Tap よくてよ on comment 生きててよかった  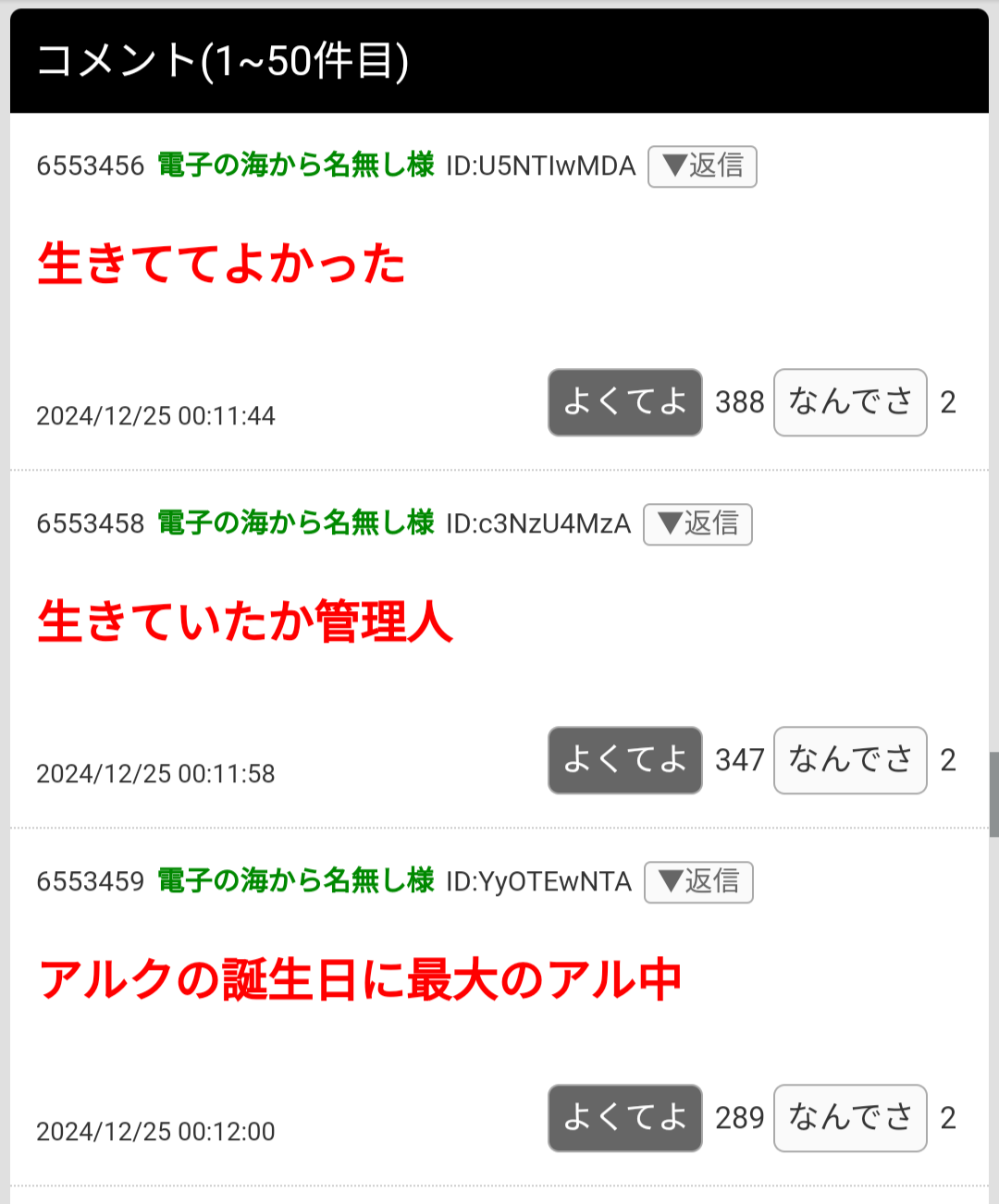coord(624,402)
